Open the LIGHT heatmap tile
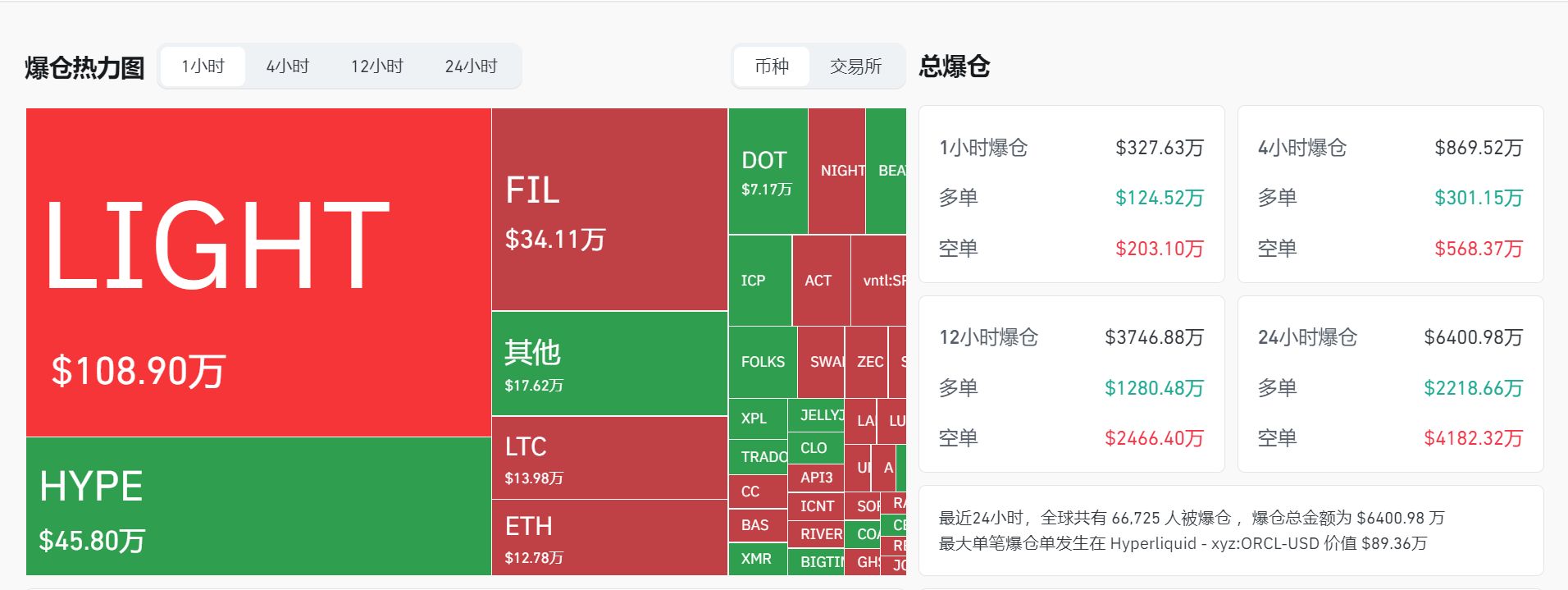The image size is (1568, 590). [258, 271]
